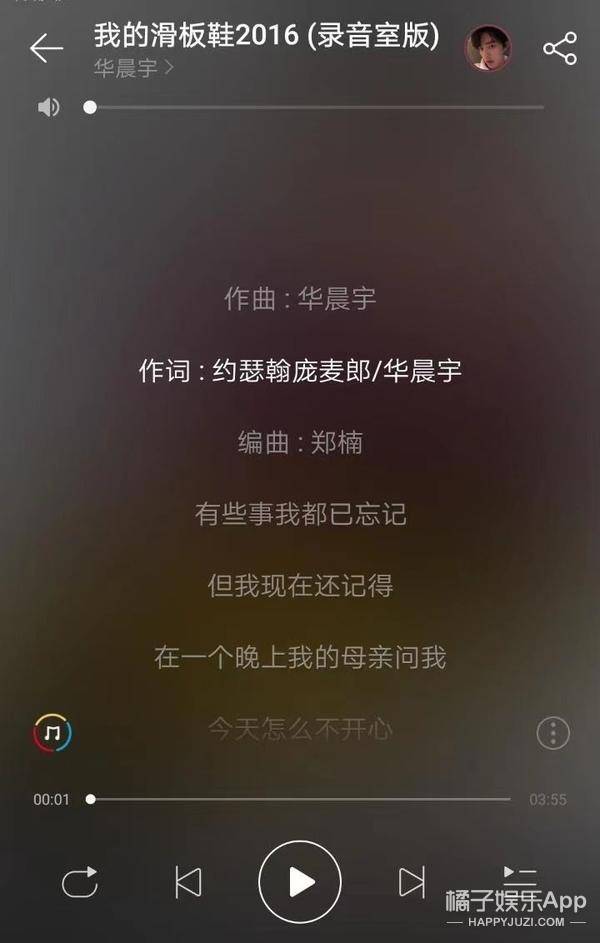This screenshot has height=943, width=600.
Task: Skip to the next track
Action: pos(411,882)
